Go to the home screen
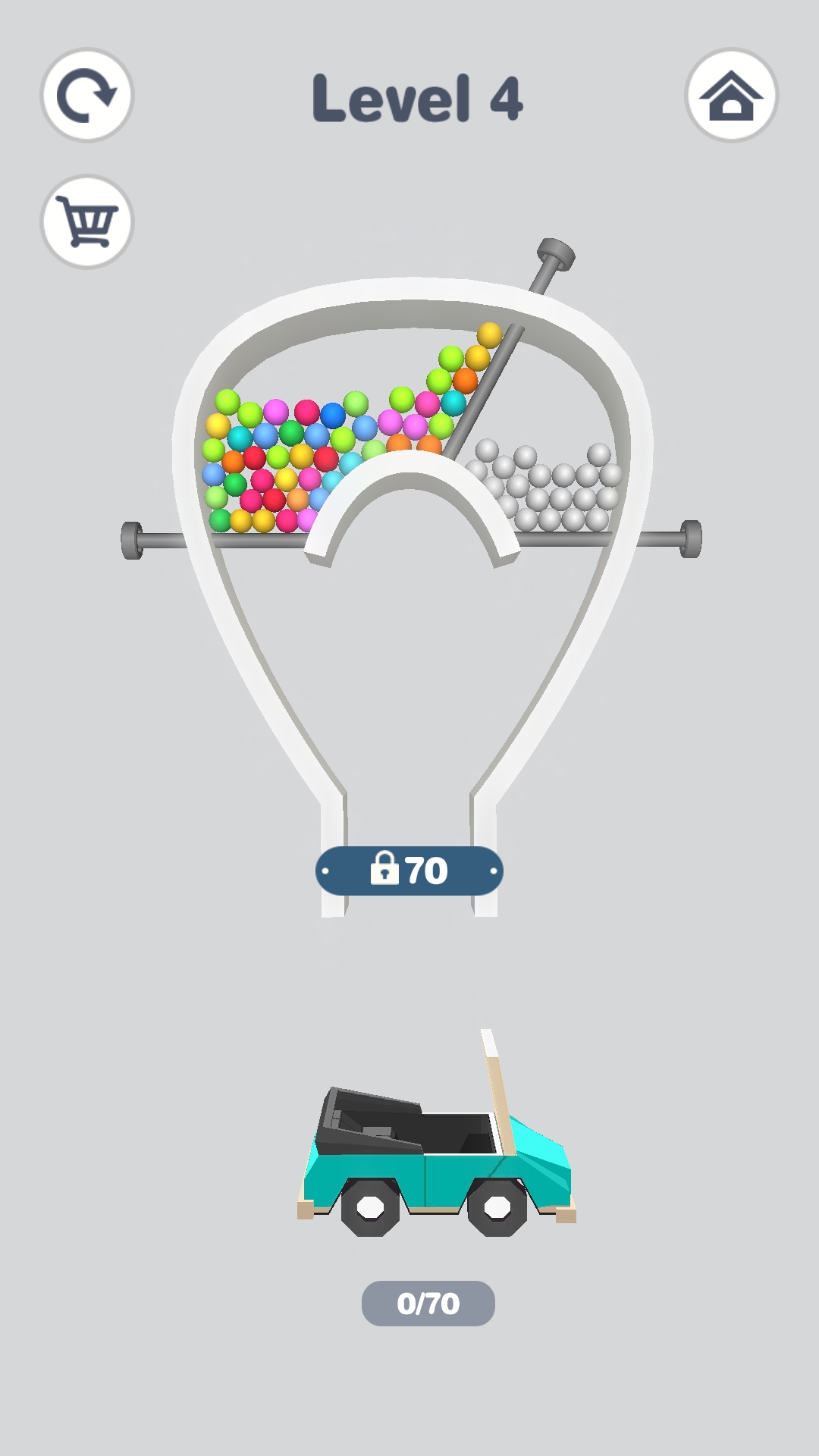 731,96
